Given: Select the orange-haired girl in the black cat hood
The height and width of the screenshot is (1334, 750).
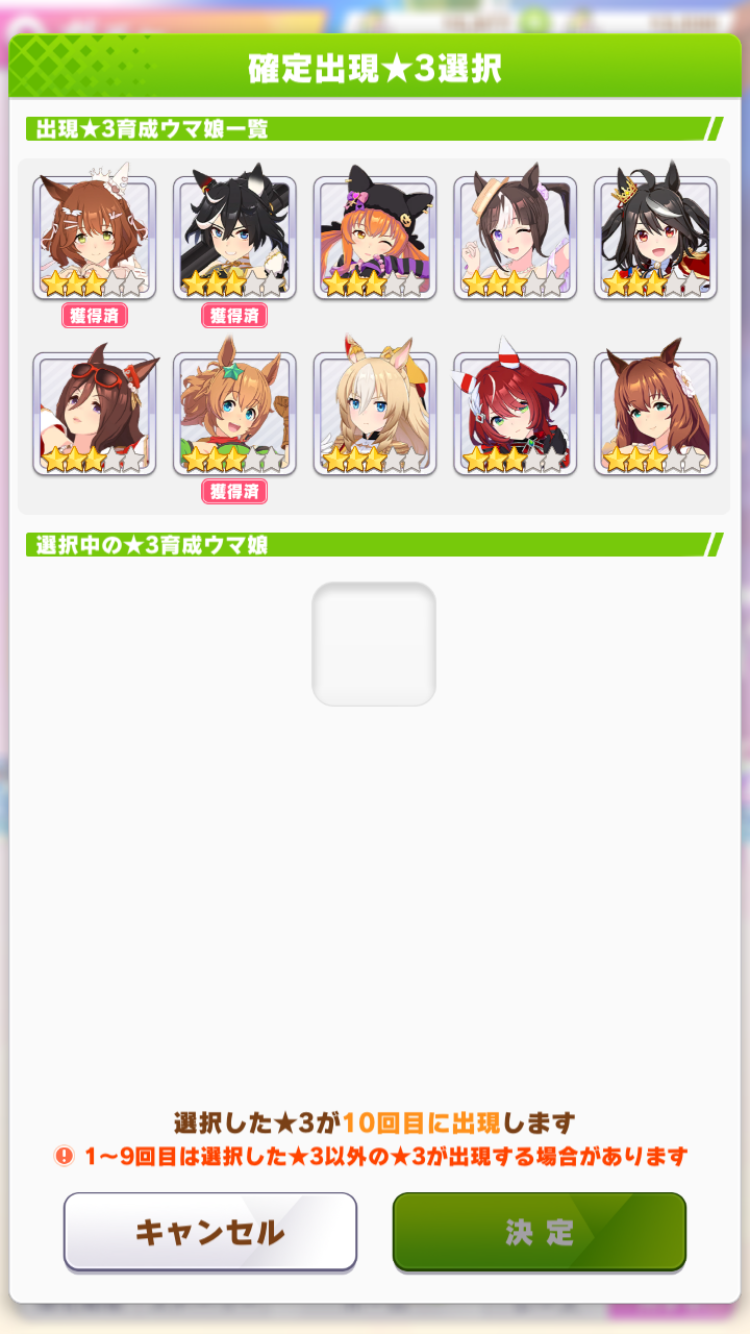Looking at the screenshot, I should 375,237.
